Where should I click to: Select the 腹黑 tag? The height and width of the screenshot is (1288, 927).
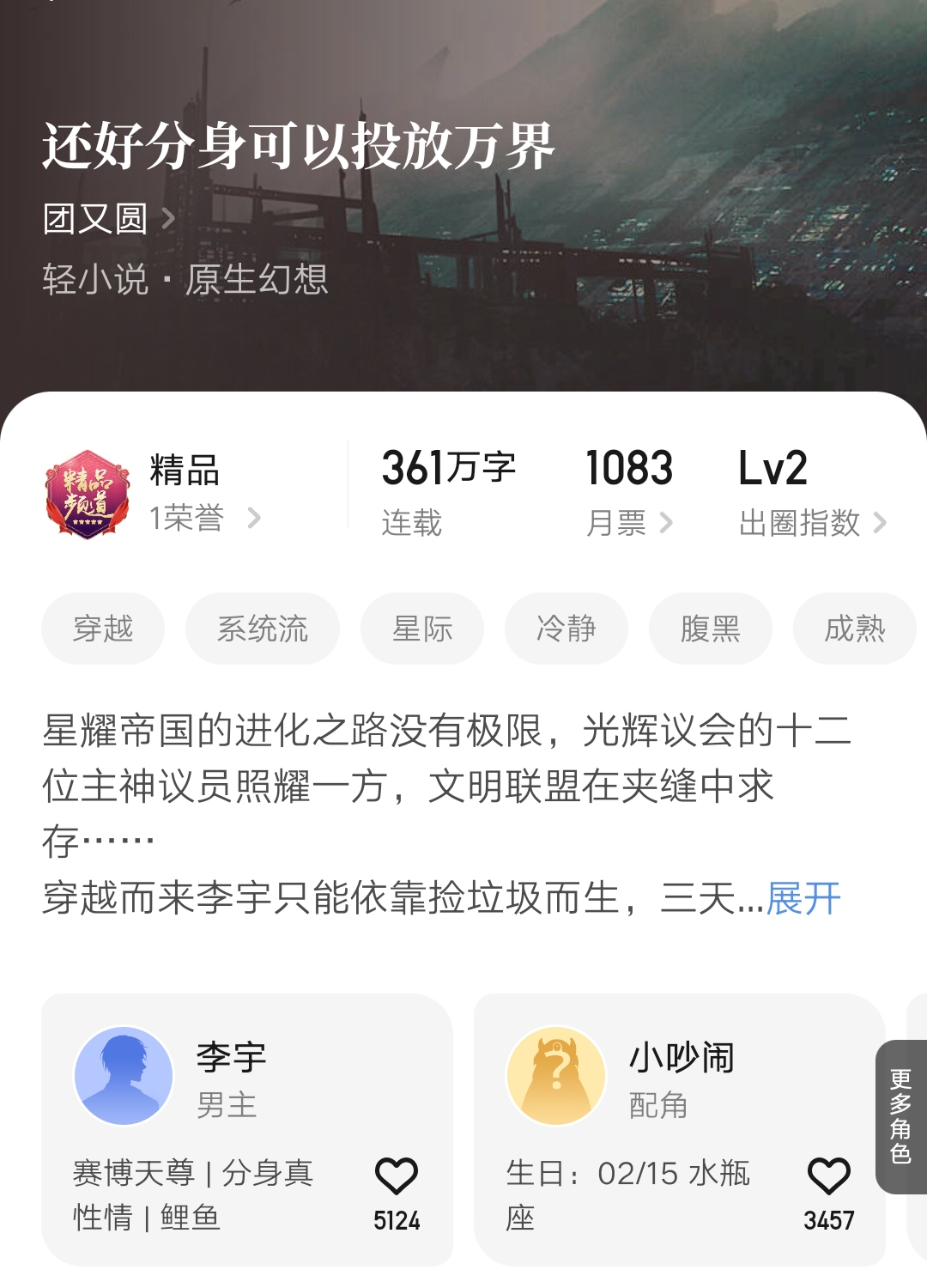[710, 629]
